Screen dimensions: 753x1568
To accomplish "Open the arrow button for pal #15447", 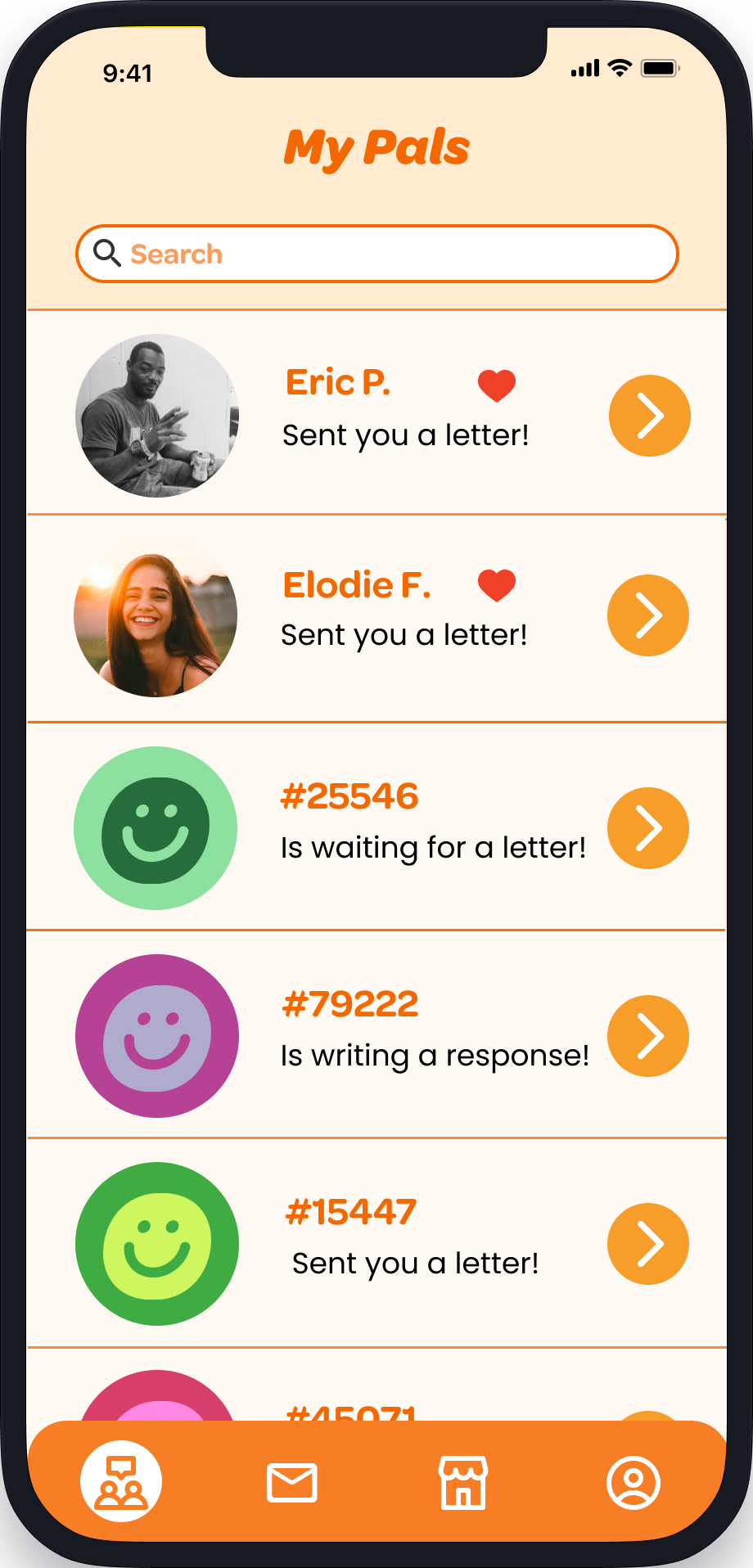I will point(648,1244).
